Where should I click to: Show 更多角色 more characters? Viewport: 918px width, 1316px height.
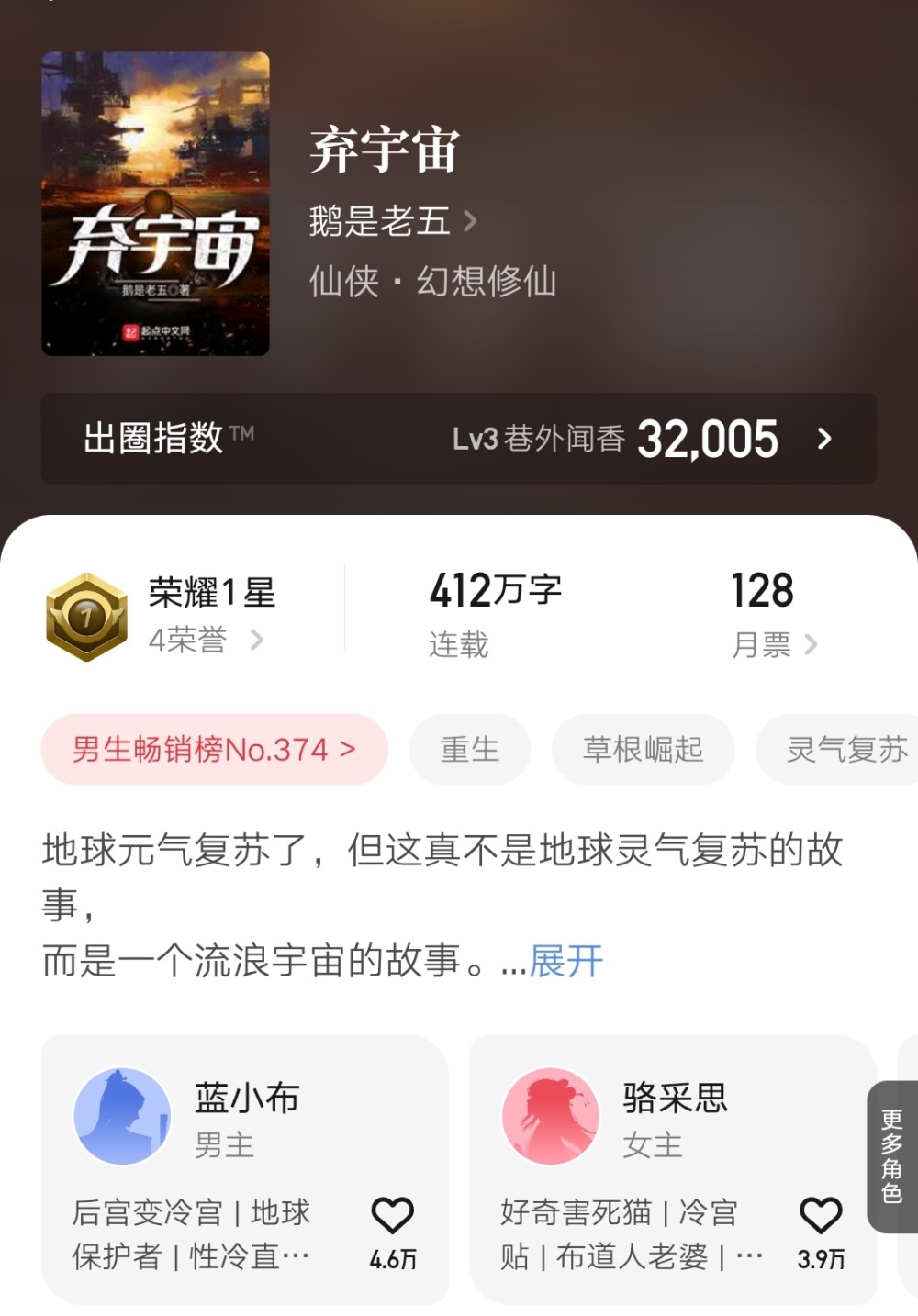click(891, 1156)
